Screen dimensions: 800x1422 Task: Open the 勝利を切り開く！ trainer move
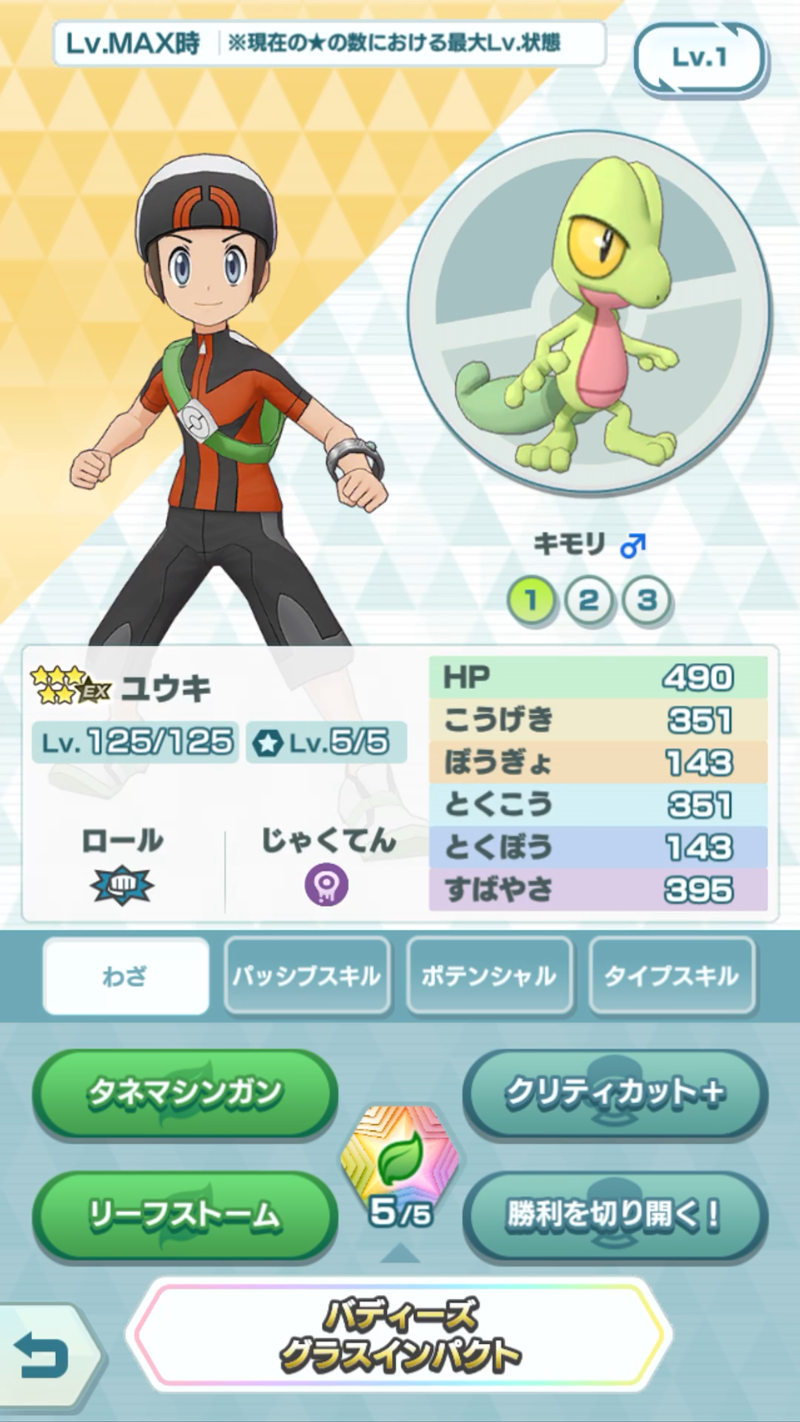tap(615, 1215)
